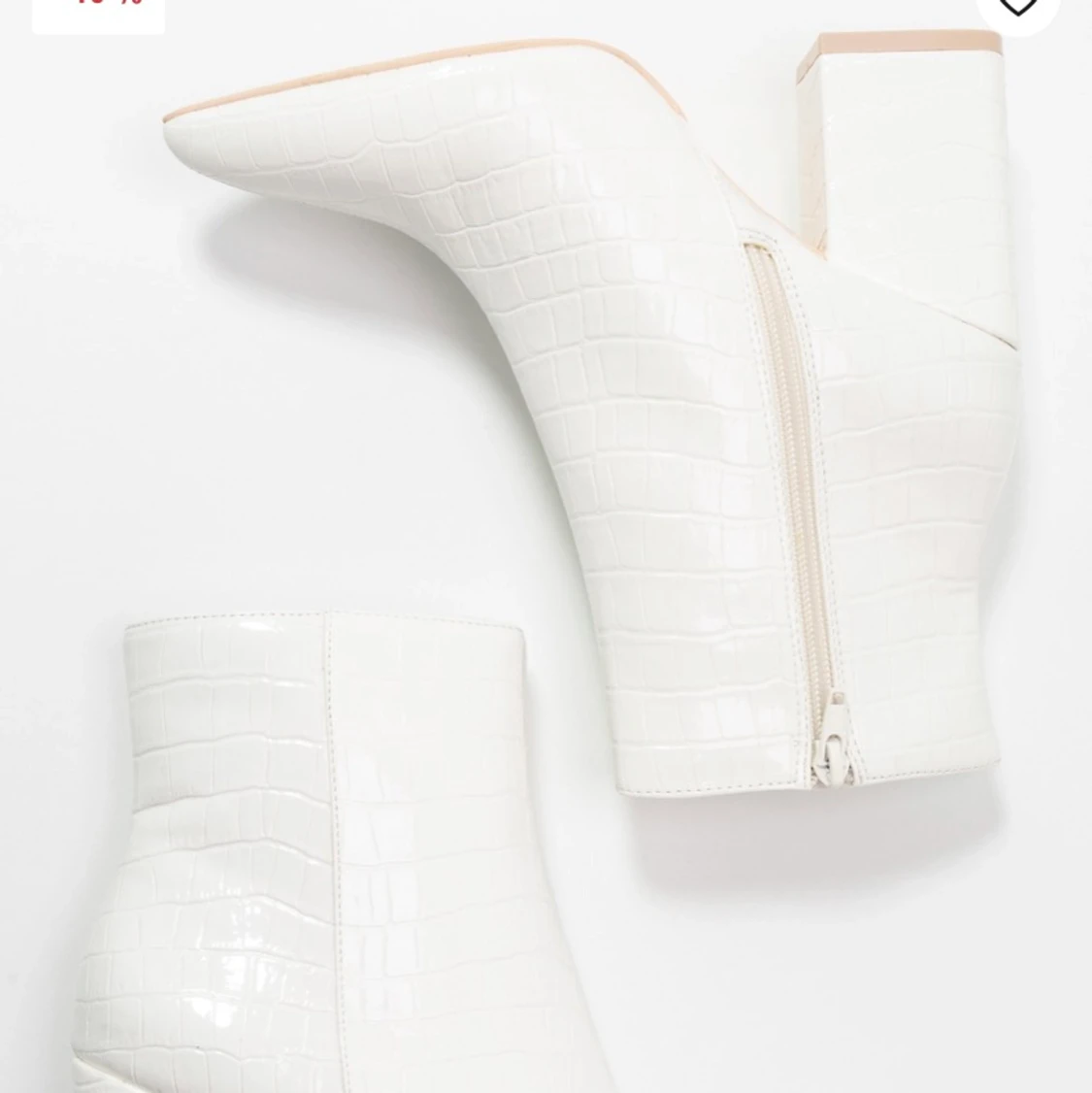
Task: Click the white circle containing the heart
Action: (x=1020, y=8)
